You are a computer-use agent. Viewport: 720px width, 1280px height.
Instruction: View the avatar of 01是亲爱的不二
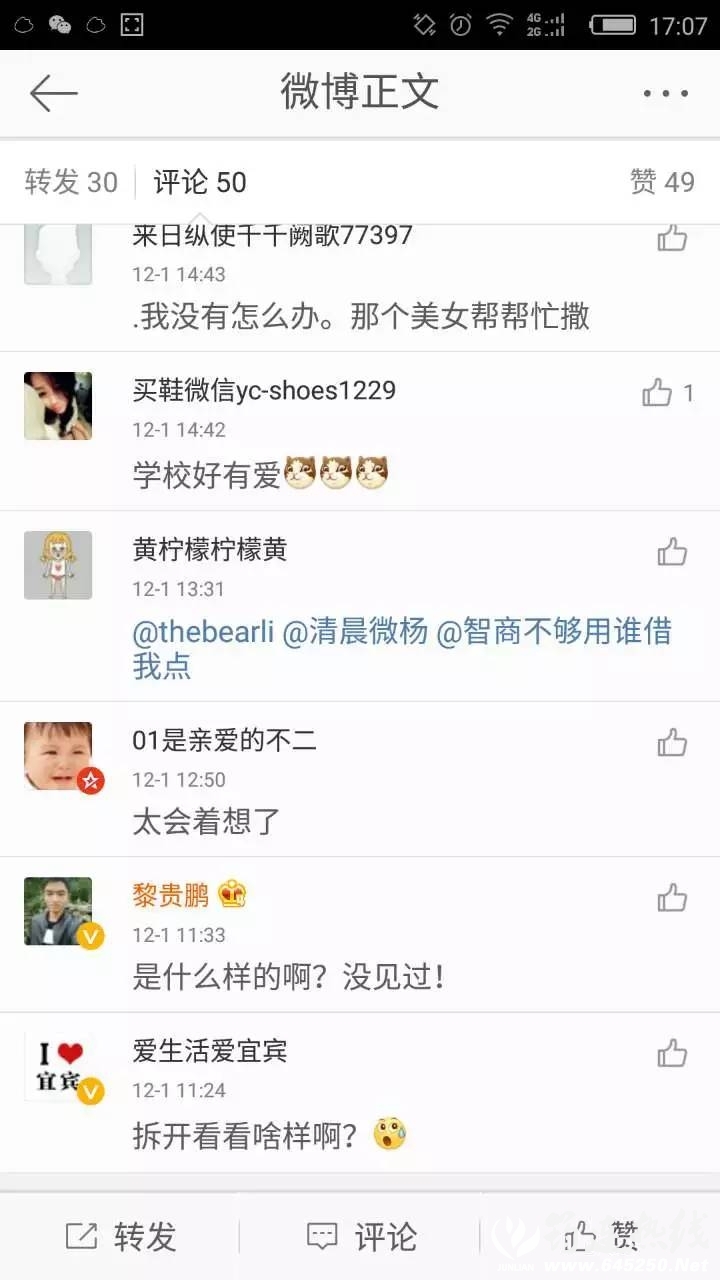click(58, 756)
